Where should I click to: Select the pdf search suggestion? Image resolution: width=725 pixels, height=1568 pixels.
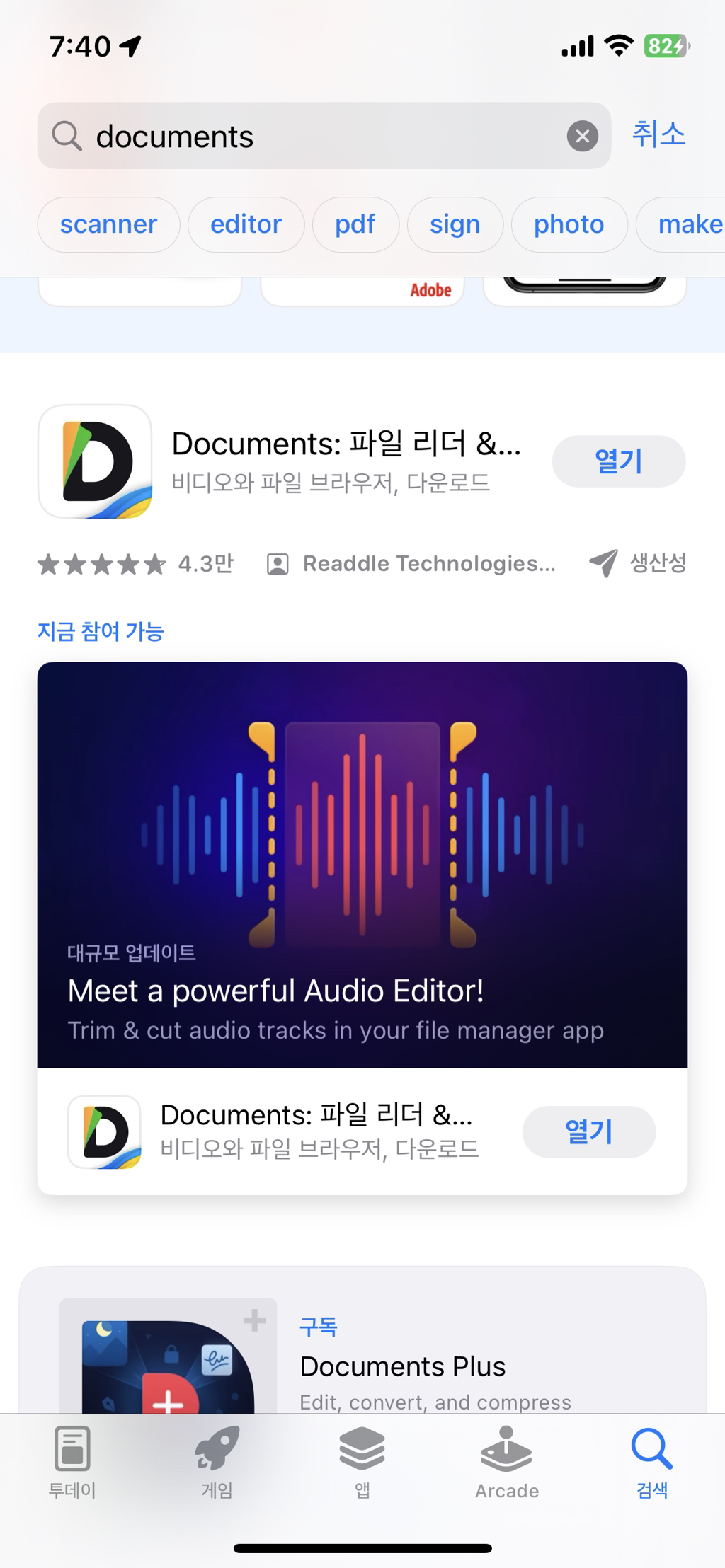coord(355,224)
